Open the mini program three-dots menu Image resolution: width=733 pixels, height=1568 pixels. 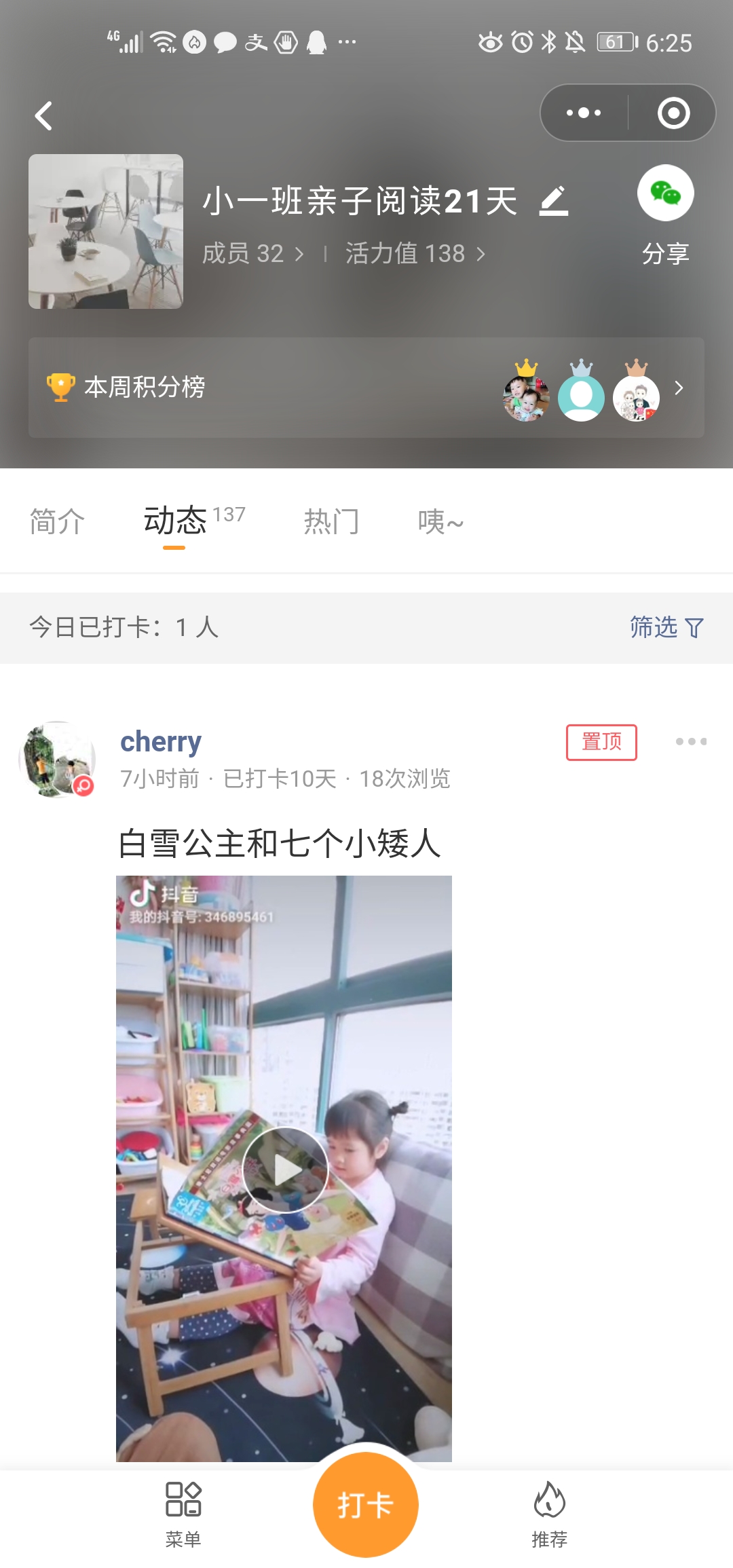click(584, 113)
